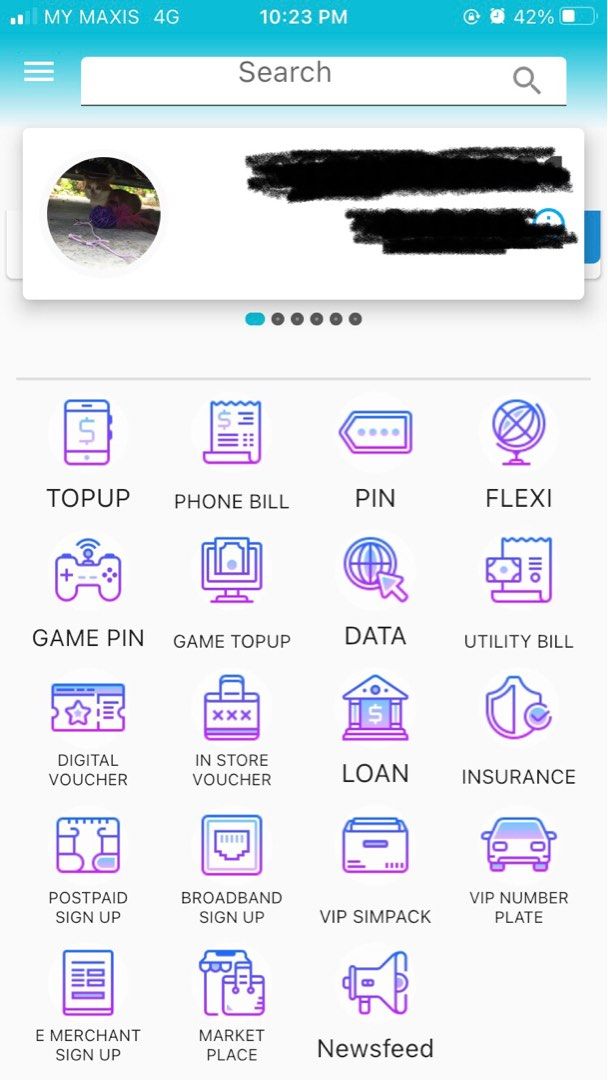Open the profile picture
The image size is (608, 1080).
(104, 211)
